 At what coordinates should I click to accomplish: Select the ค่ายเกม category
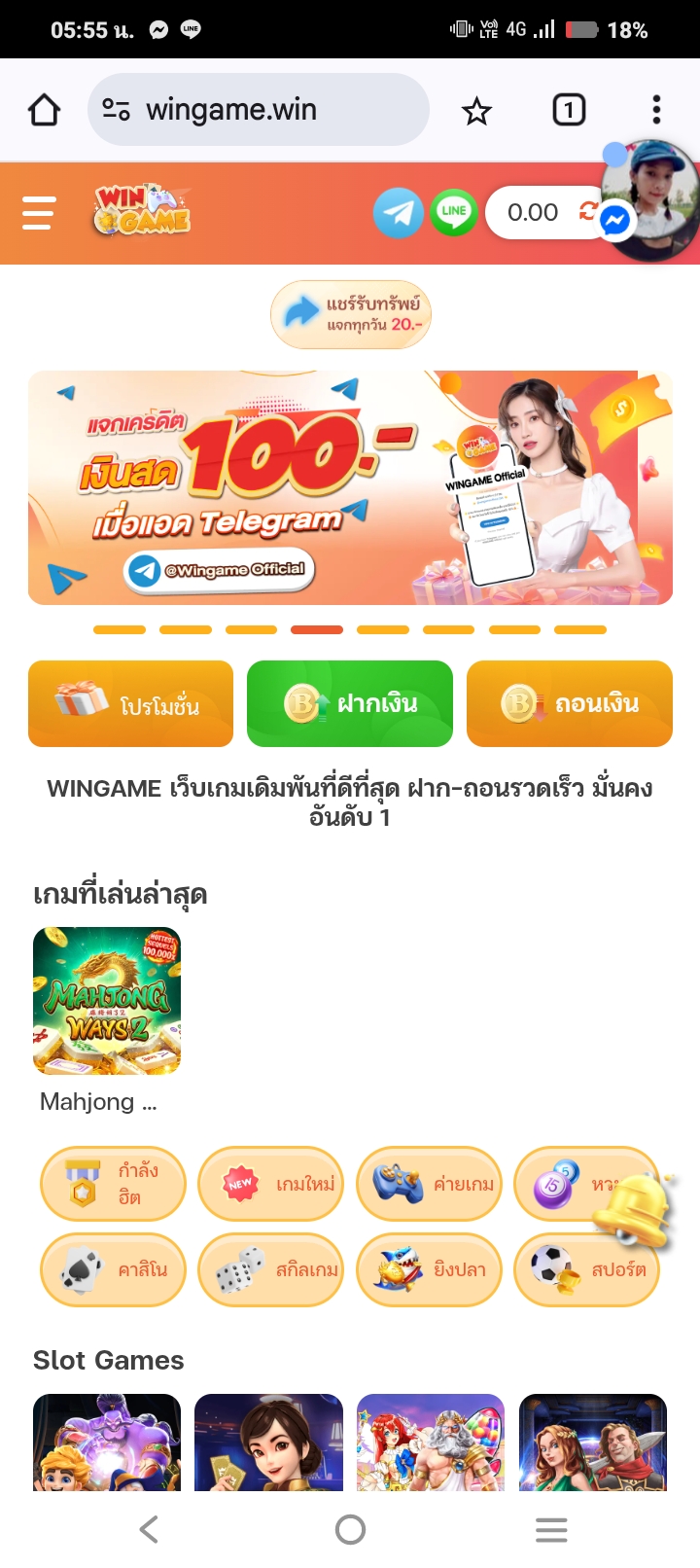tap(429, 1184)
